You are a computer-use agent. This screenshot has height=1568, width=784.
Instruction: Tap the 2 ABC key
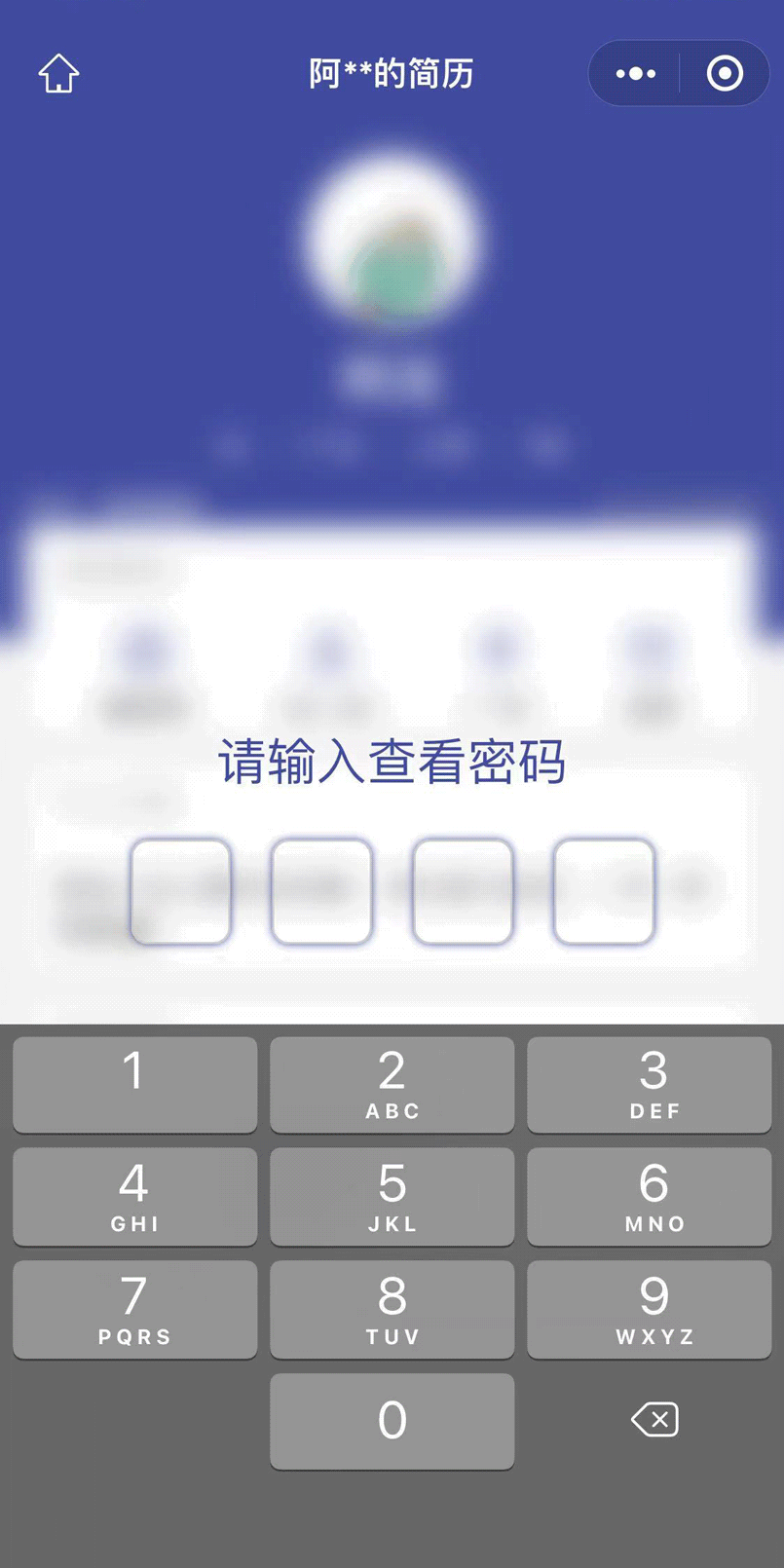[392, 1084]
